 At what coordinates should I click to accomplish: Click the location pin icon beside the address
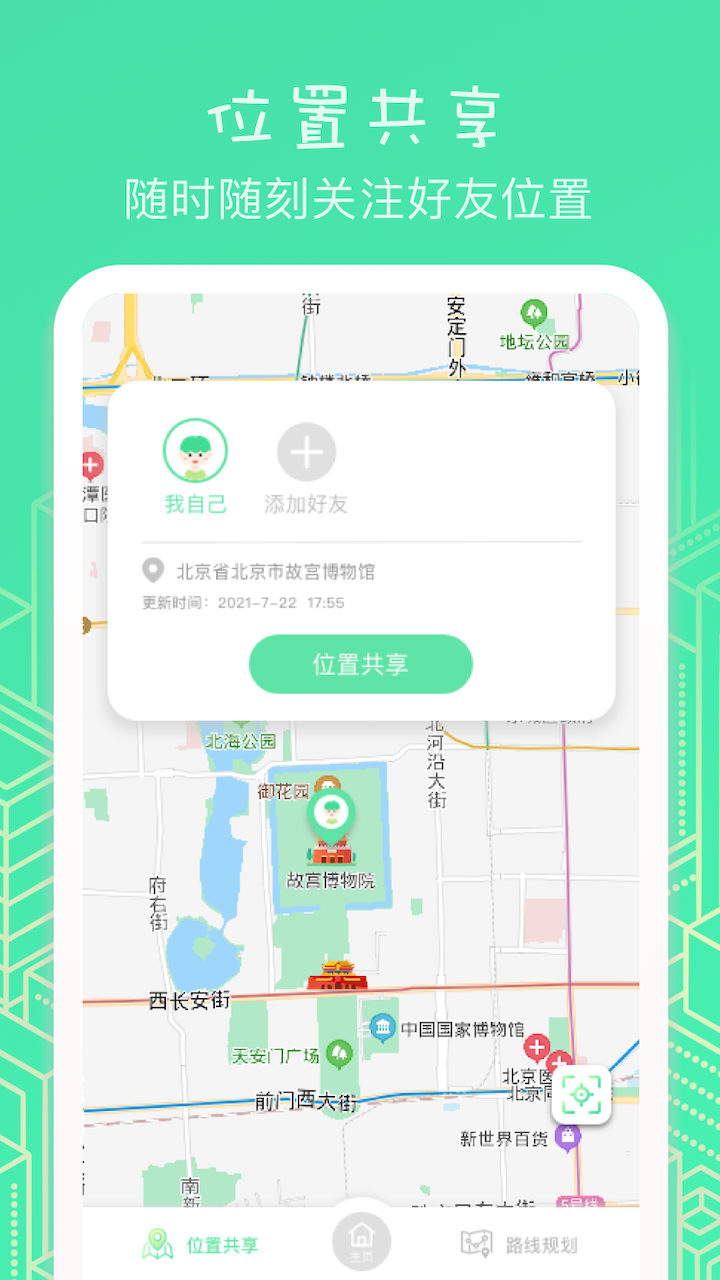tap(151, 570)
